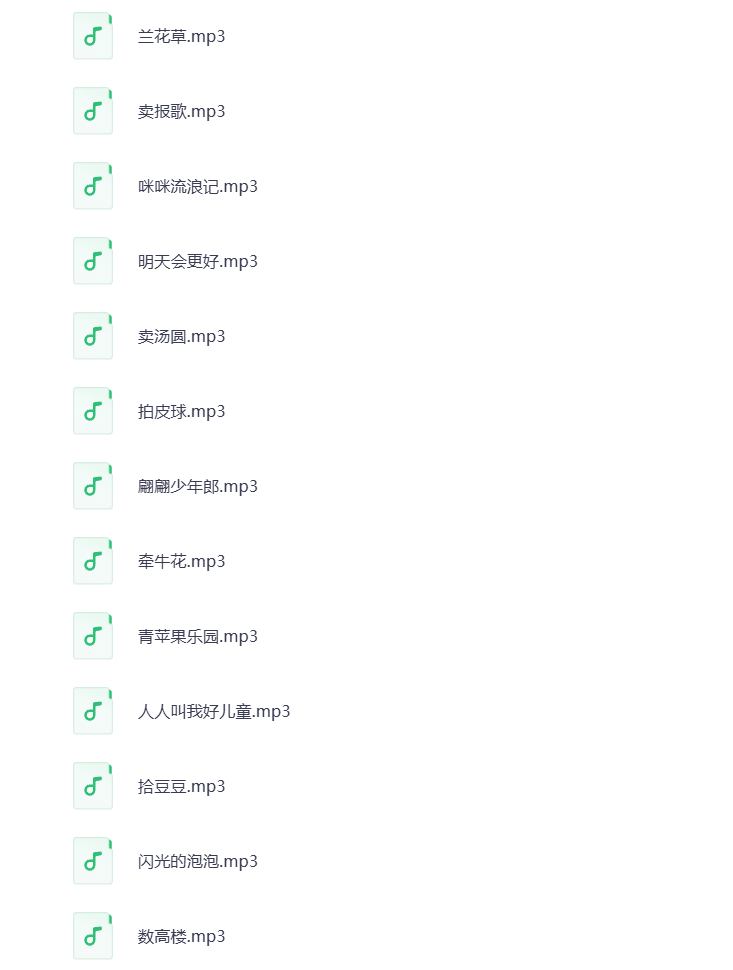Open the music note icon for 牵牛花.mp3
The height and width of the screenshot is (970, 733).
[x=92, y=561]
